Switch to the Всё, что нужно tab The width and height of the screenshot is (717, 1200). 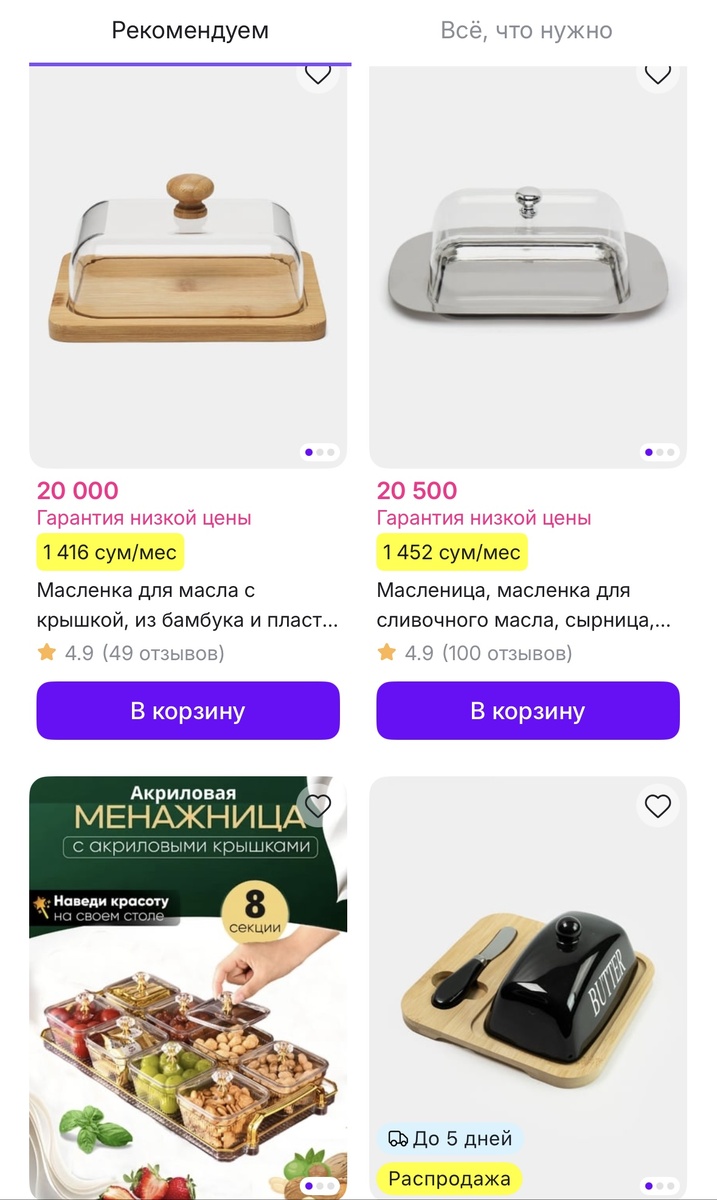point(527,31)
